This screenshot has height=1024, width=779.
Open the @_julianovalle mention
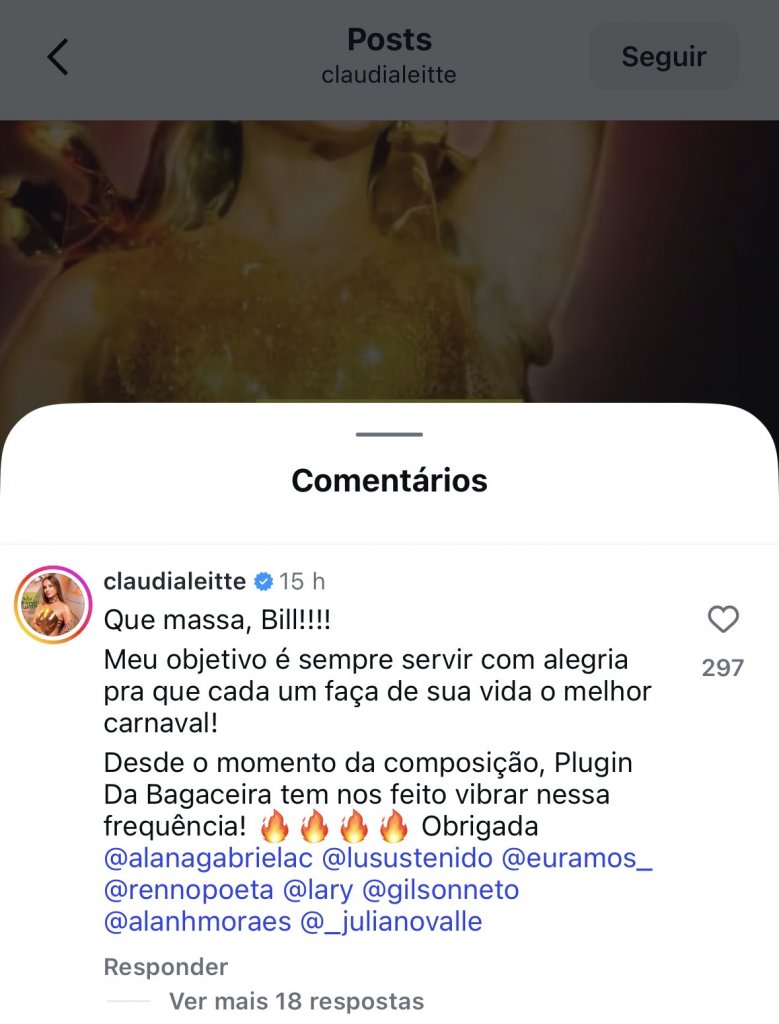391,921
